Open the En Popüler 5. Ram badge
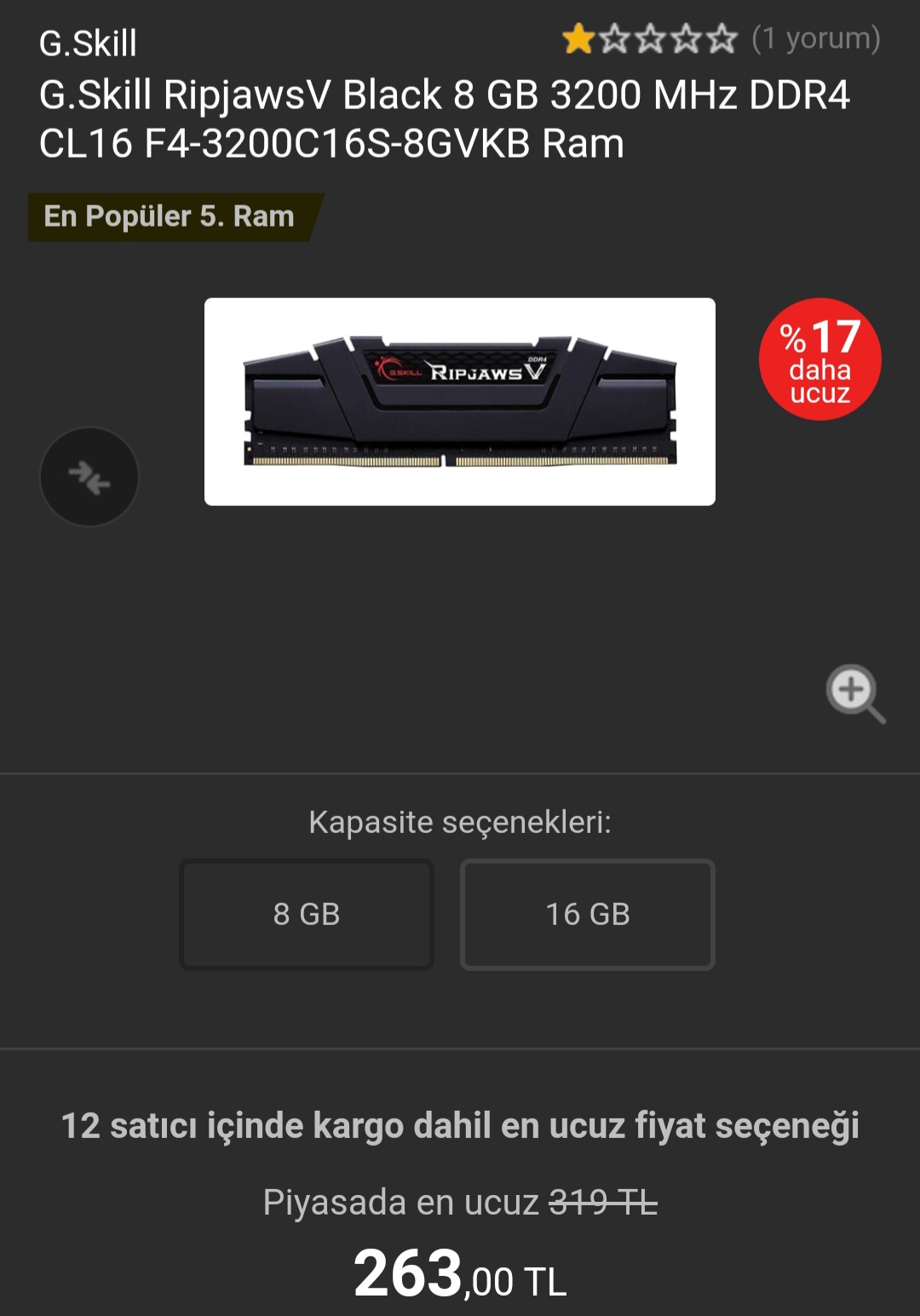 point(170,217)
